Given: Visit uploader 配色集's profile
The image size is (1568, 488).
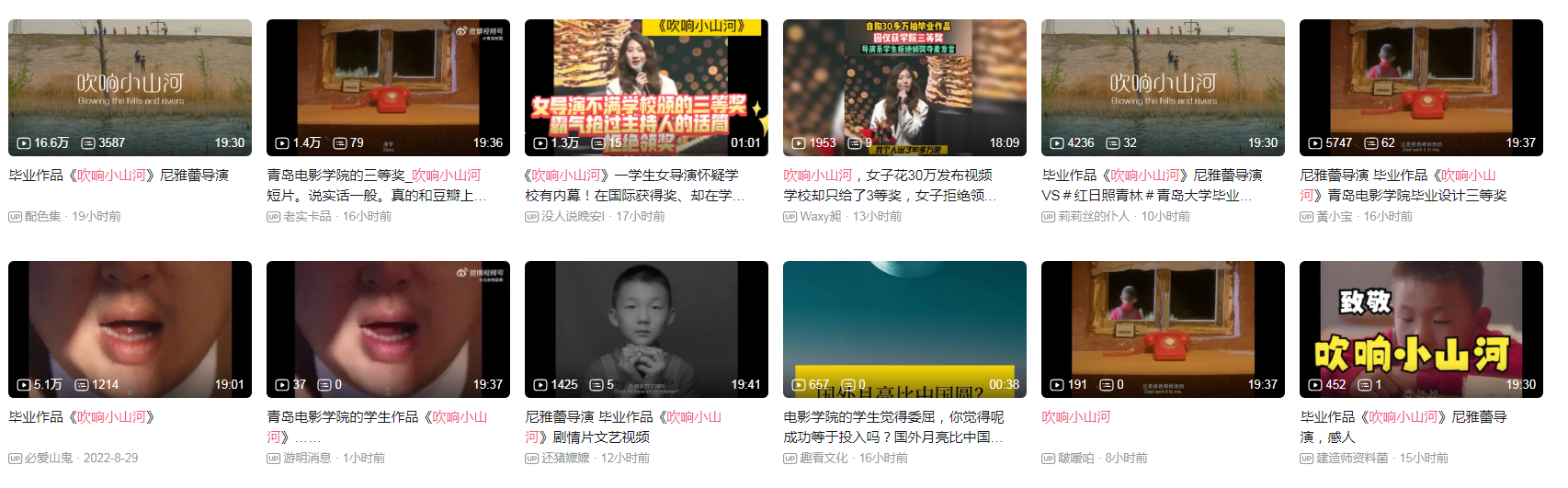Looking at the screenshot, I should coord(42,217).
